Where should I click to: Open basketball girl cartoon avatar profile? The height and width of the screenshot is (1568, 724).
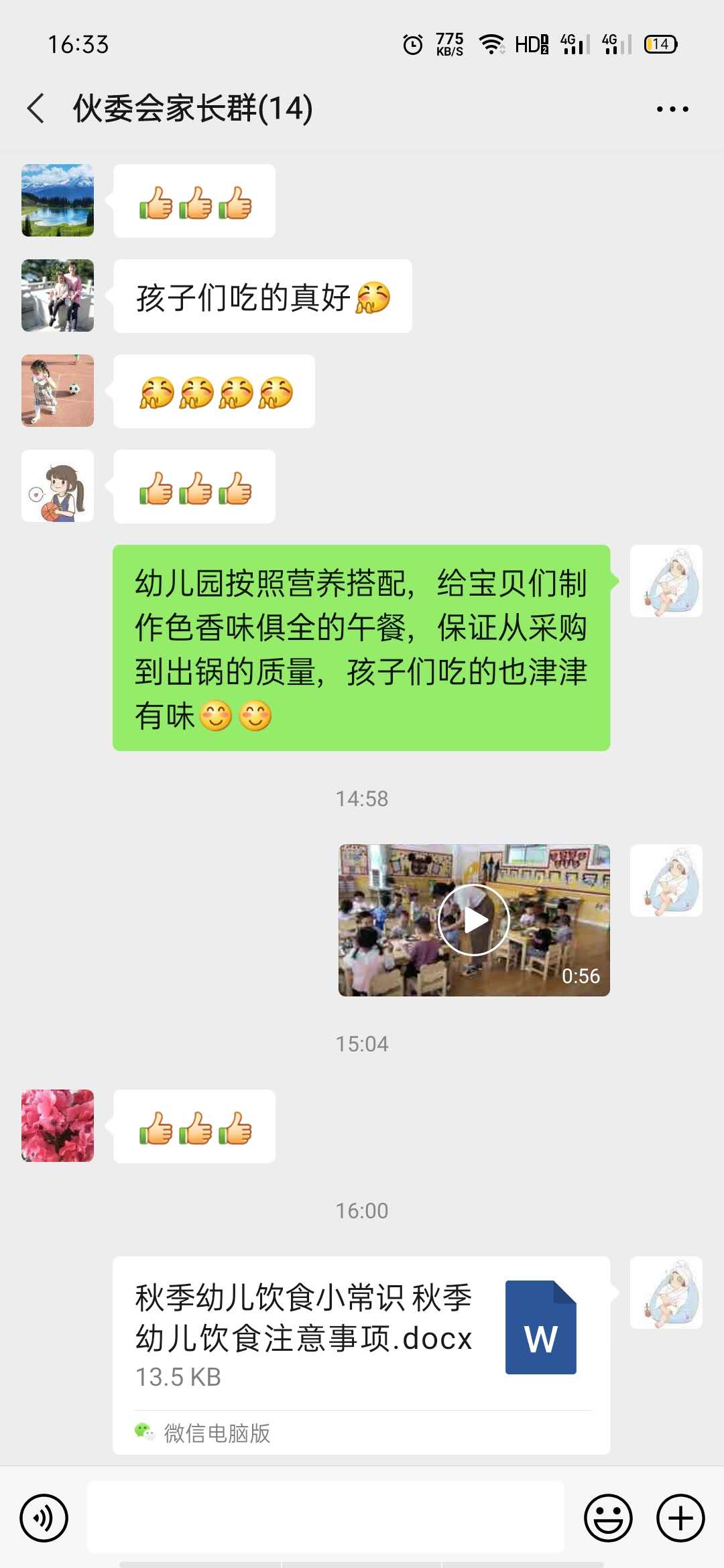pos(58,486)
